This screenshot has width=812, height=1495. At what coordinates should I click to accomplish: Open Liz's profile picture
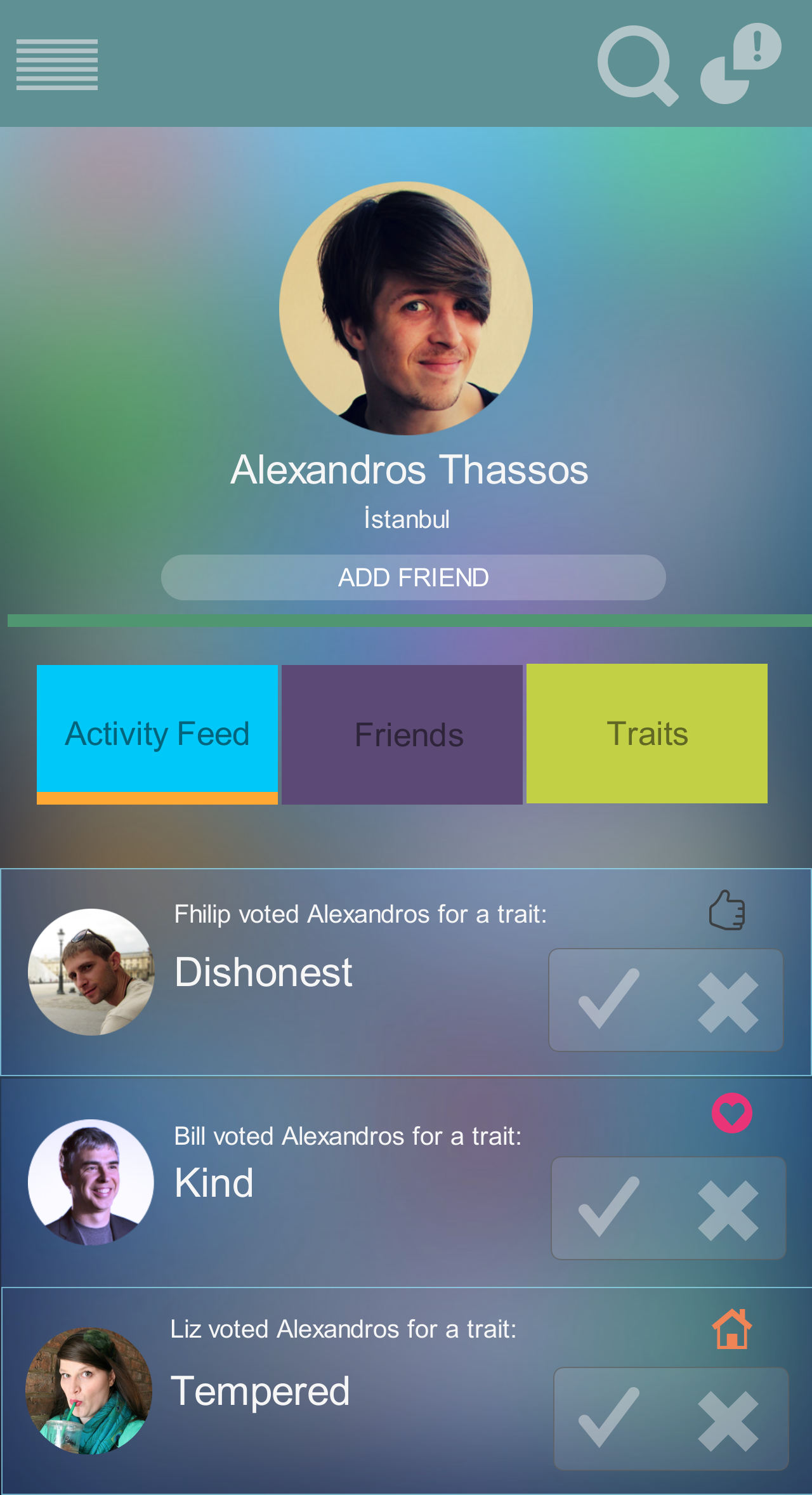point(89,1390)
